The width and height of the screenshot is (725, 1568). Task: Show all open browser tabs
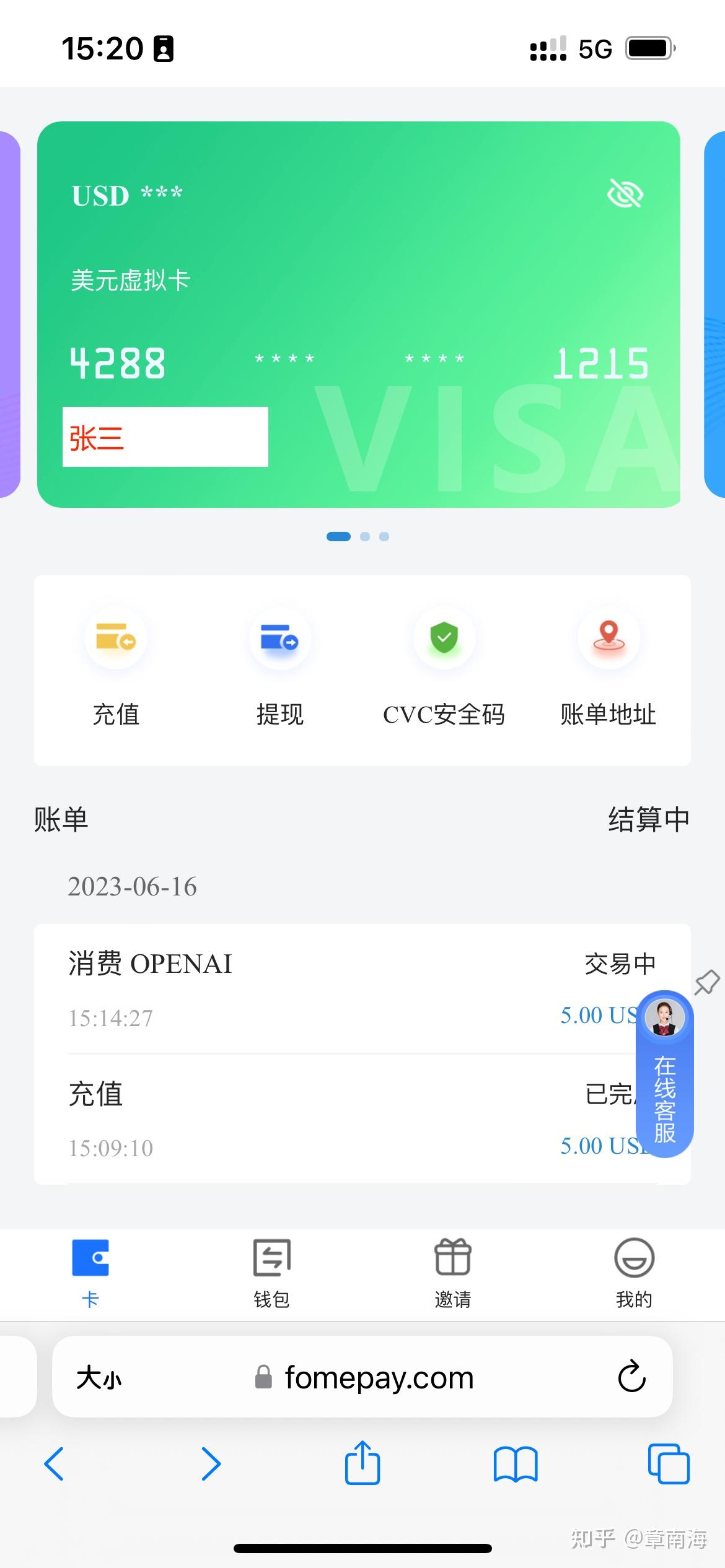(x=669, y=1464)
